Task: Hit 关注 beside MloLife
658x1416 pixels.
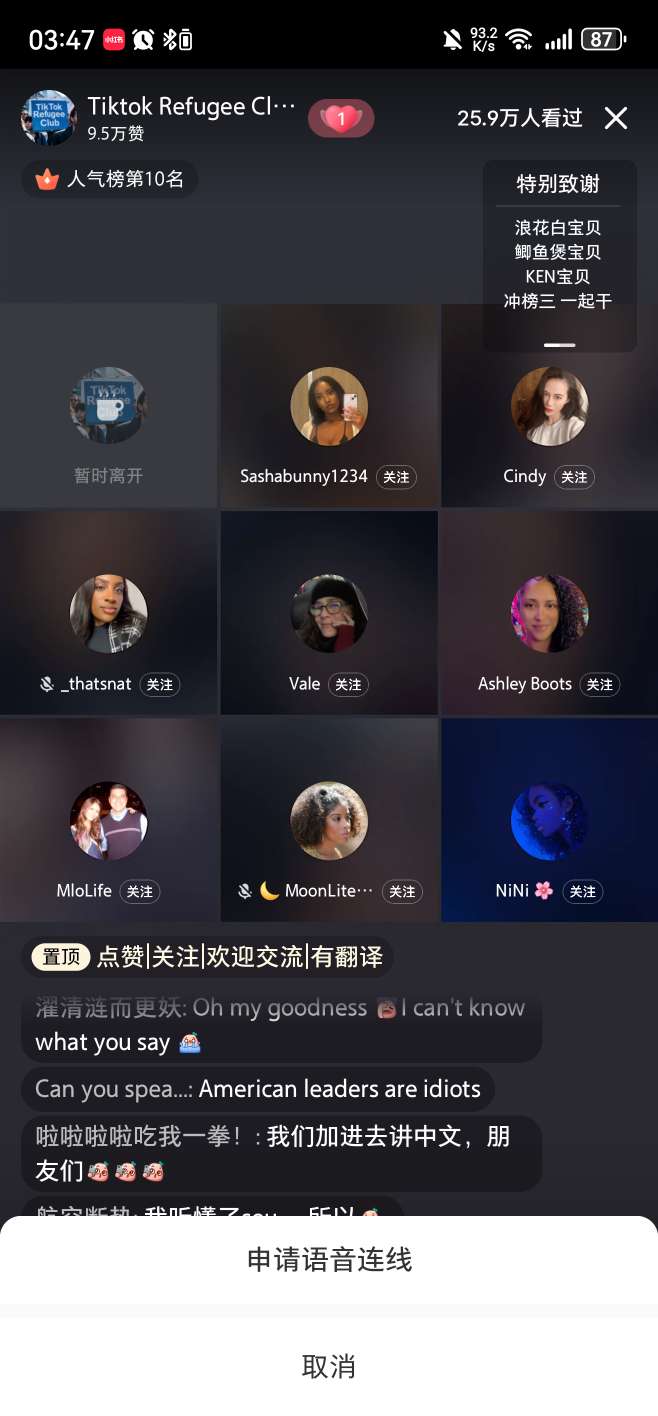Action: 140,891
